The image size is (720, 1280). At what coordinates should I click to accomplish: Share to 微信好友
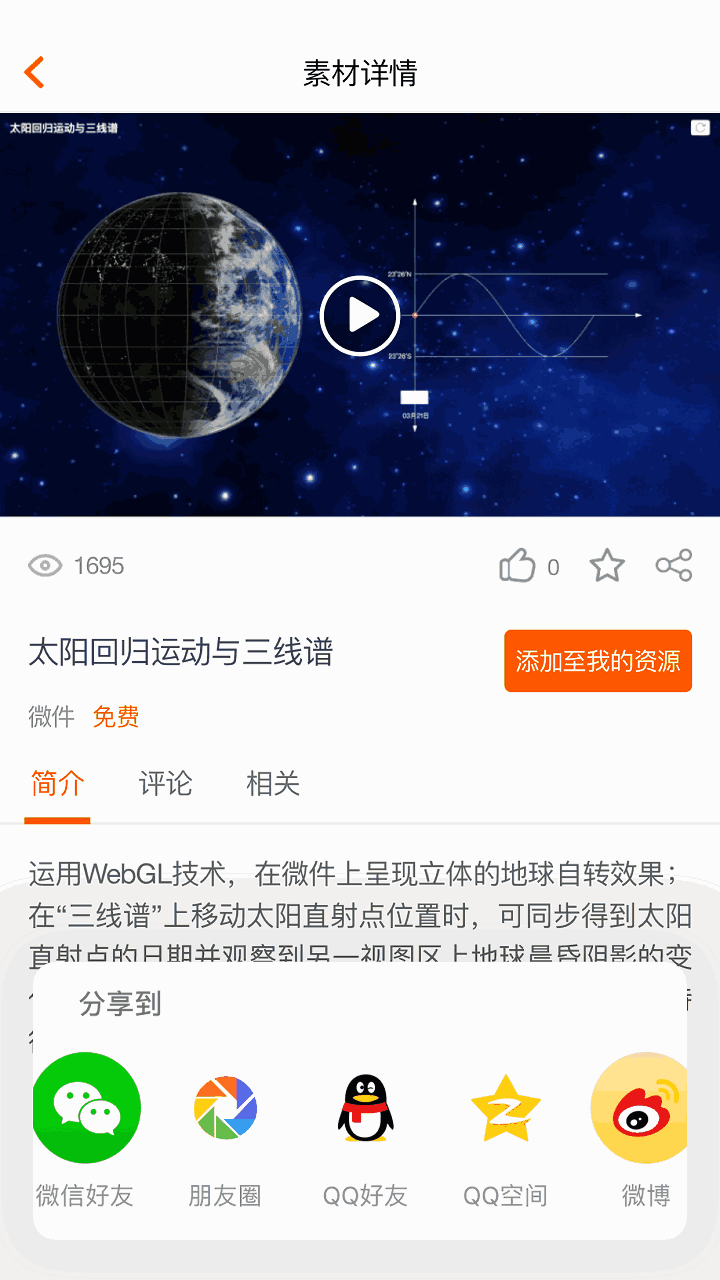(87, 1108)
